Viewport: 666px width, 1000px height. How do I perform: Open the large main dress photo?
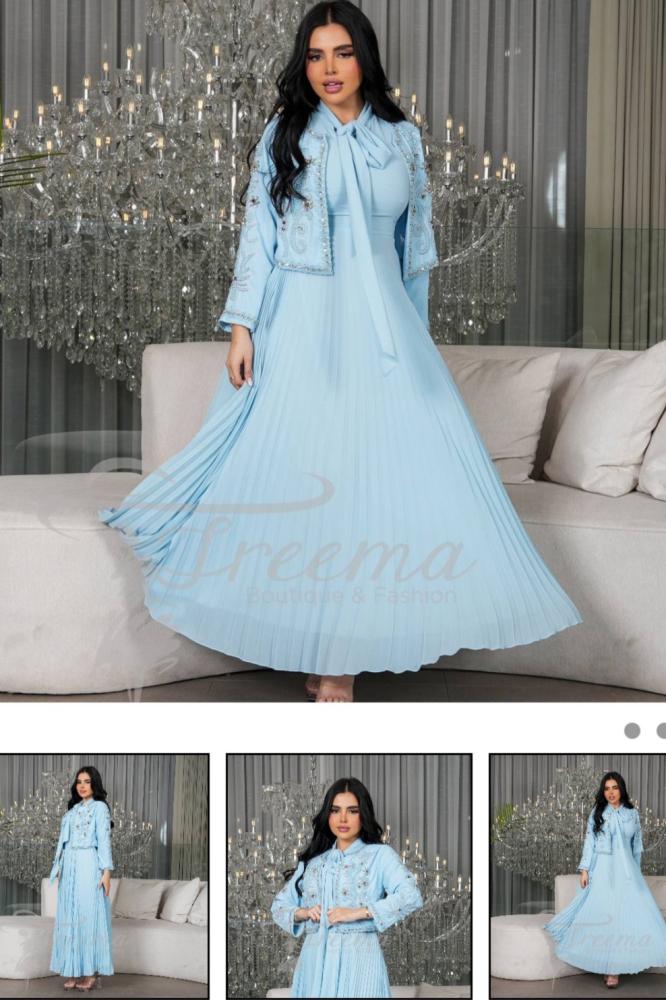(x=333, y=350)
